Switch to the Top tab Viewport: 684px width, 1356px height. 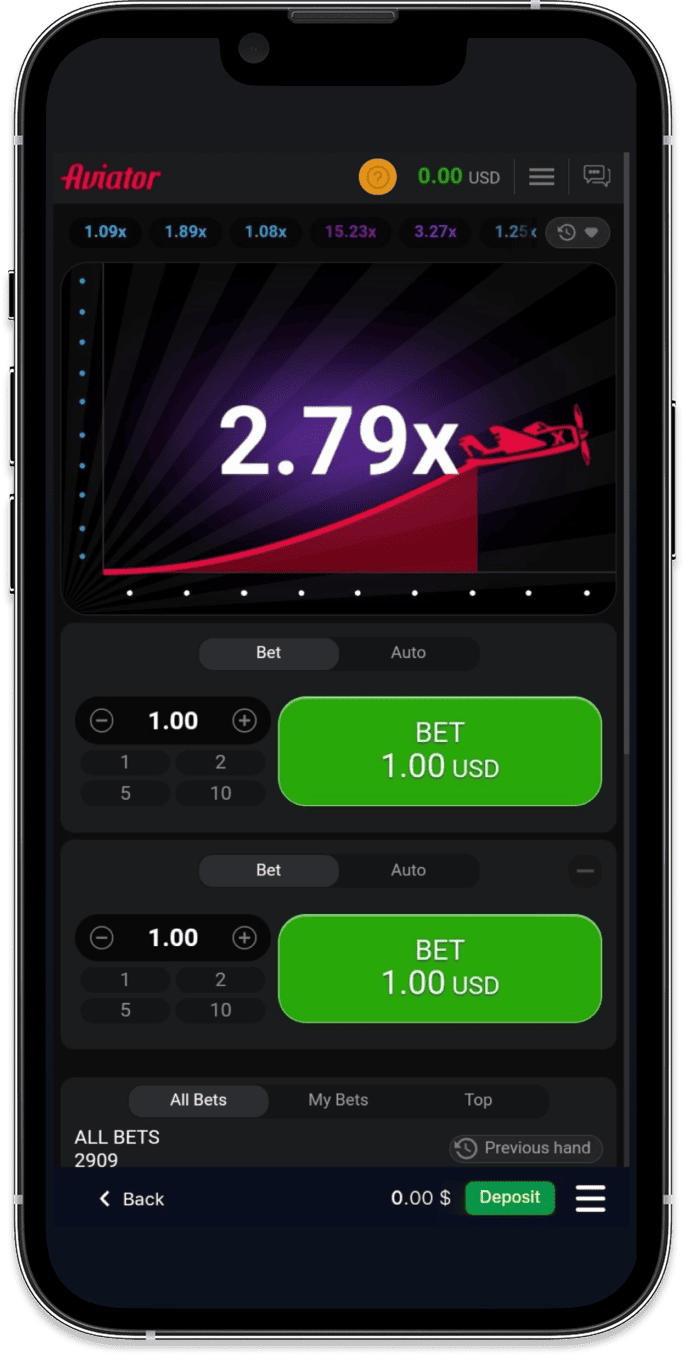point(478,1100)
